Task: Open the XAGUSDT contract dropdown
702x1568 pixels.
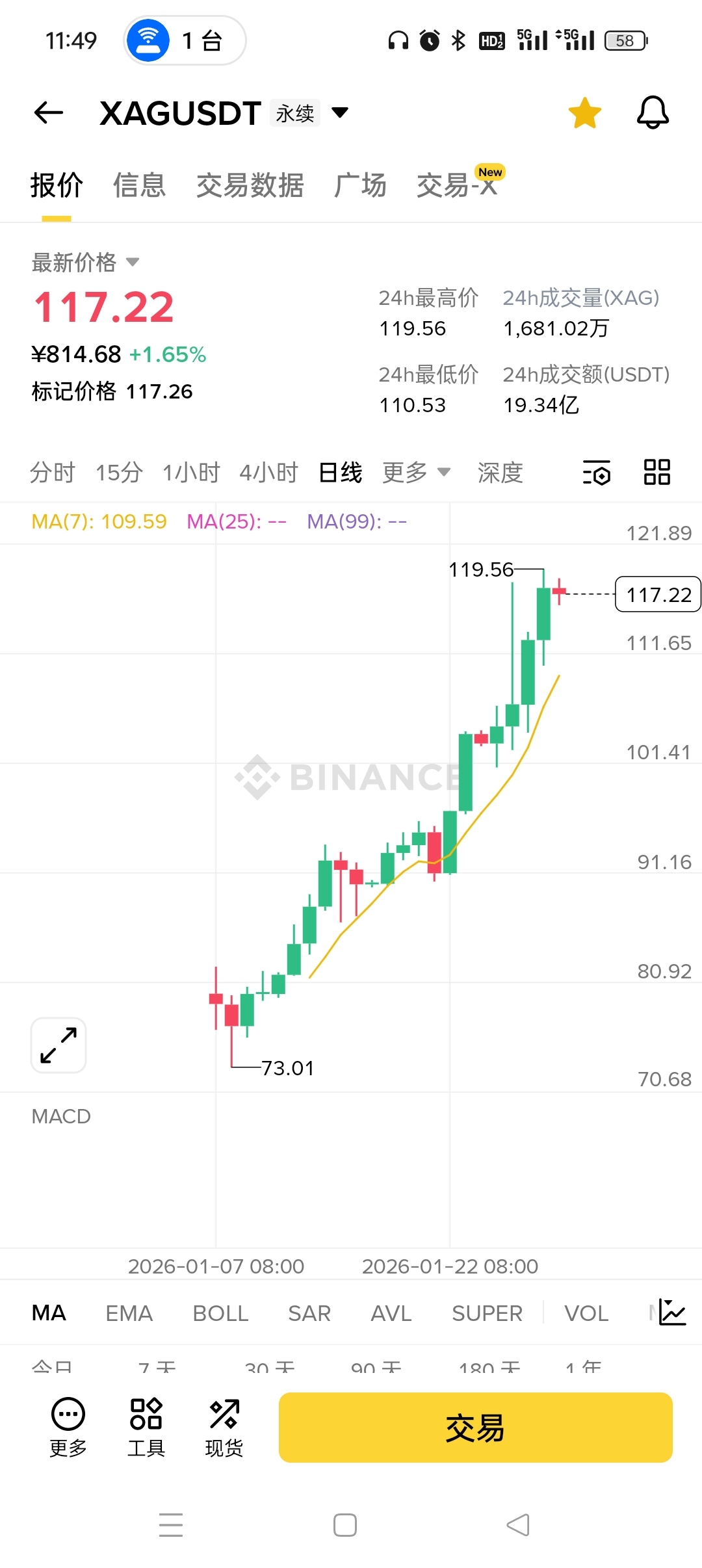Action: pos(340,112)
